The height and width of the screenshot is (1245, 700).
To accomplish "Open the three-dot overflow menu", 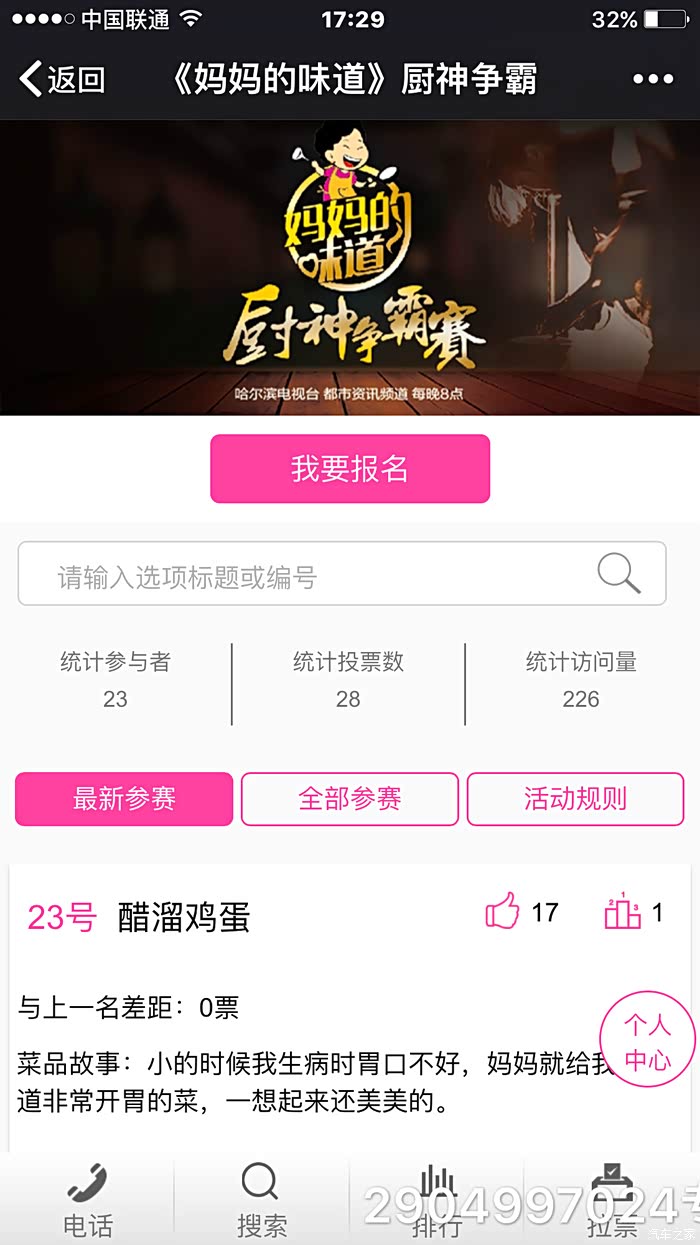I will click(x=653, y=80).
